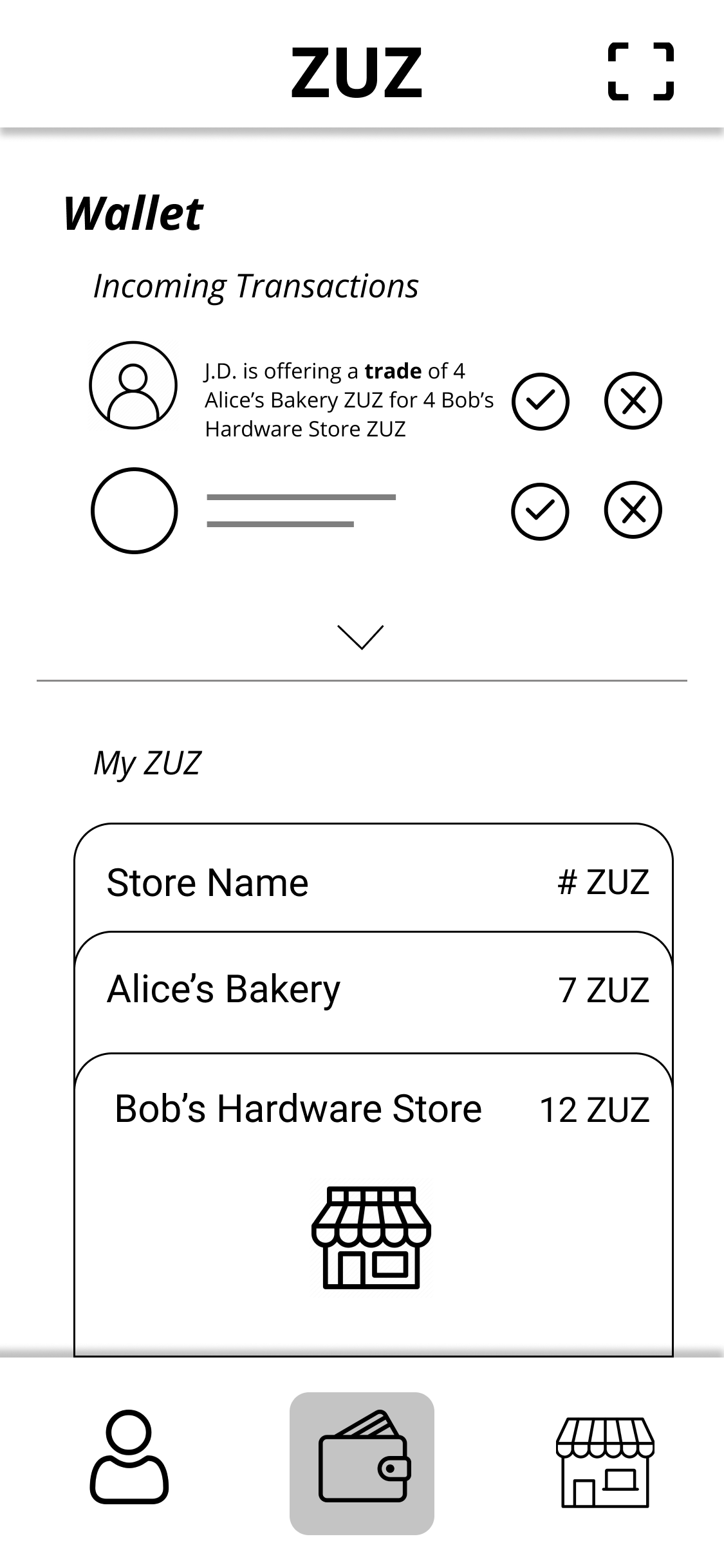Select the wallet tab
Screen dimensions: 724x1568
click(362, 1462)
